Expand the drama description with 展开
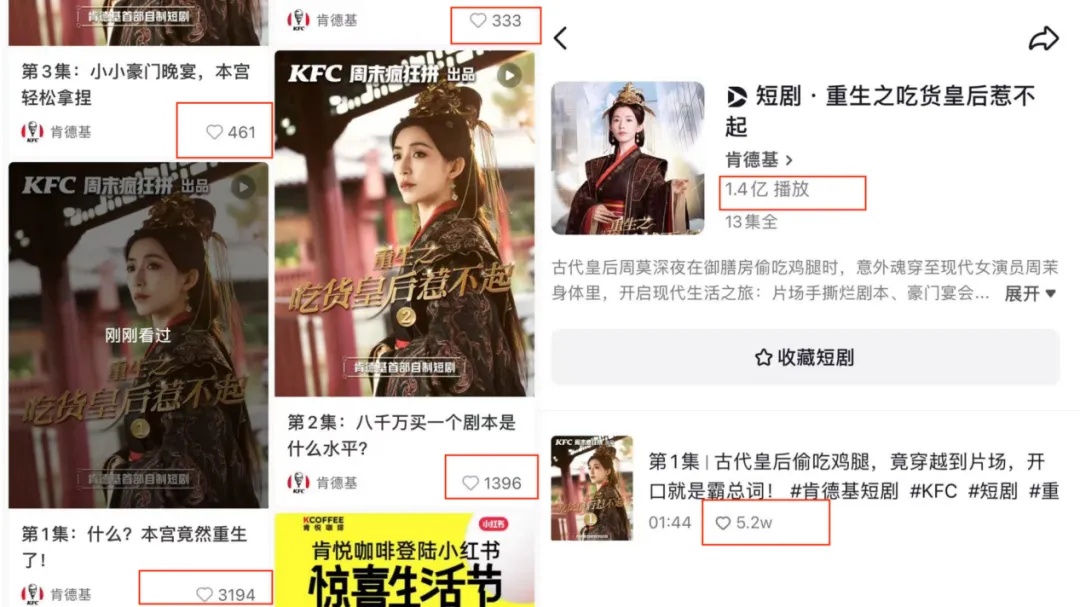Screen dimensions: 1080x607 pyautogui.click(x=1029, y=294)
